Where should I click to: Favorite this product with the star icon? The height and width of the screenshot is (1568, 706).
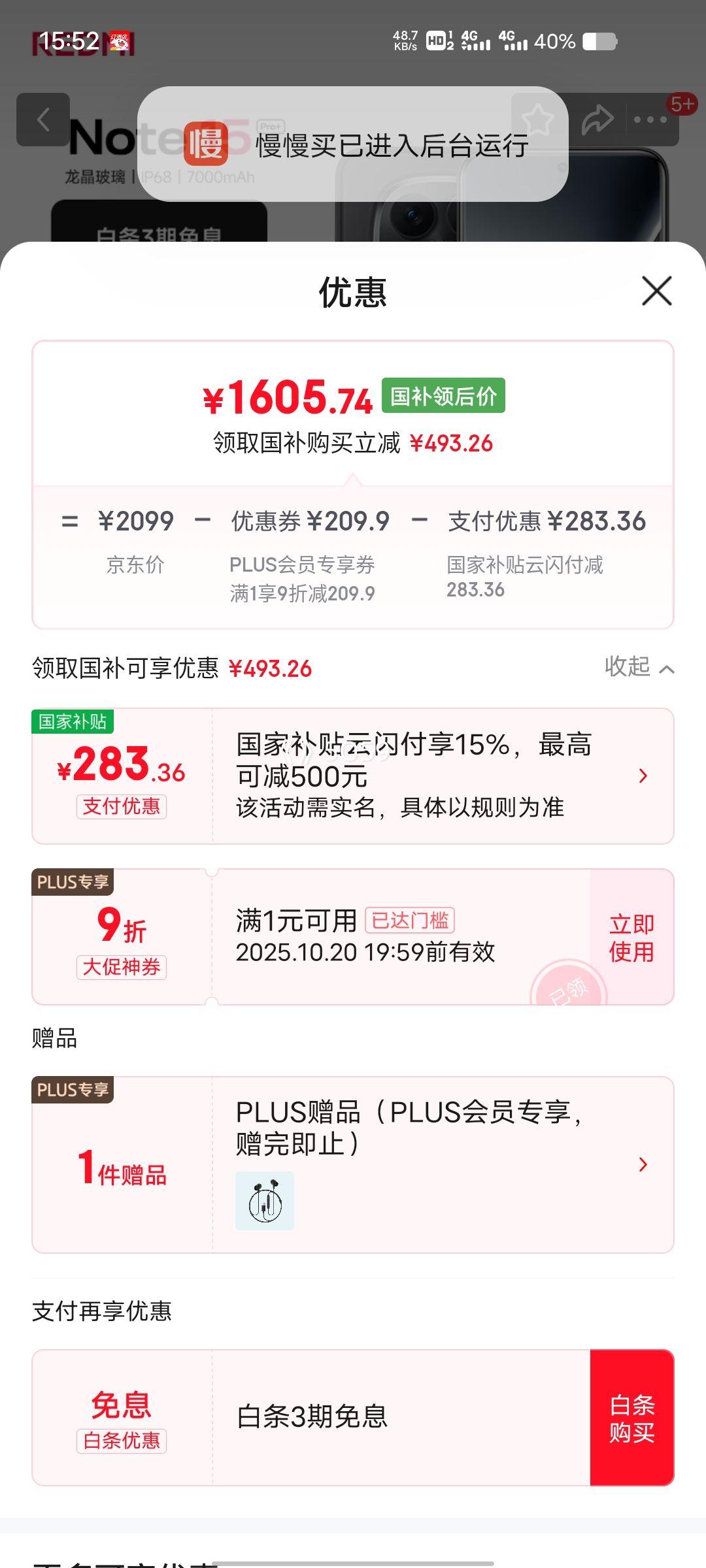[x=537, y=120]
